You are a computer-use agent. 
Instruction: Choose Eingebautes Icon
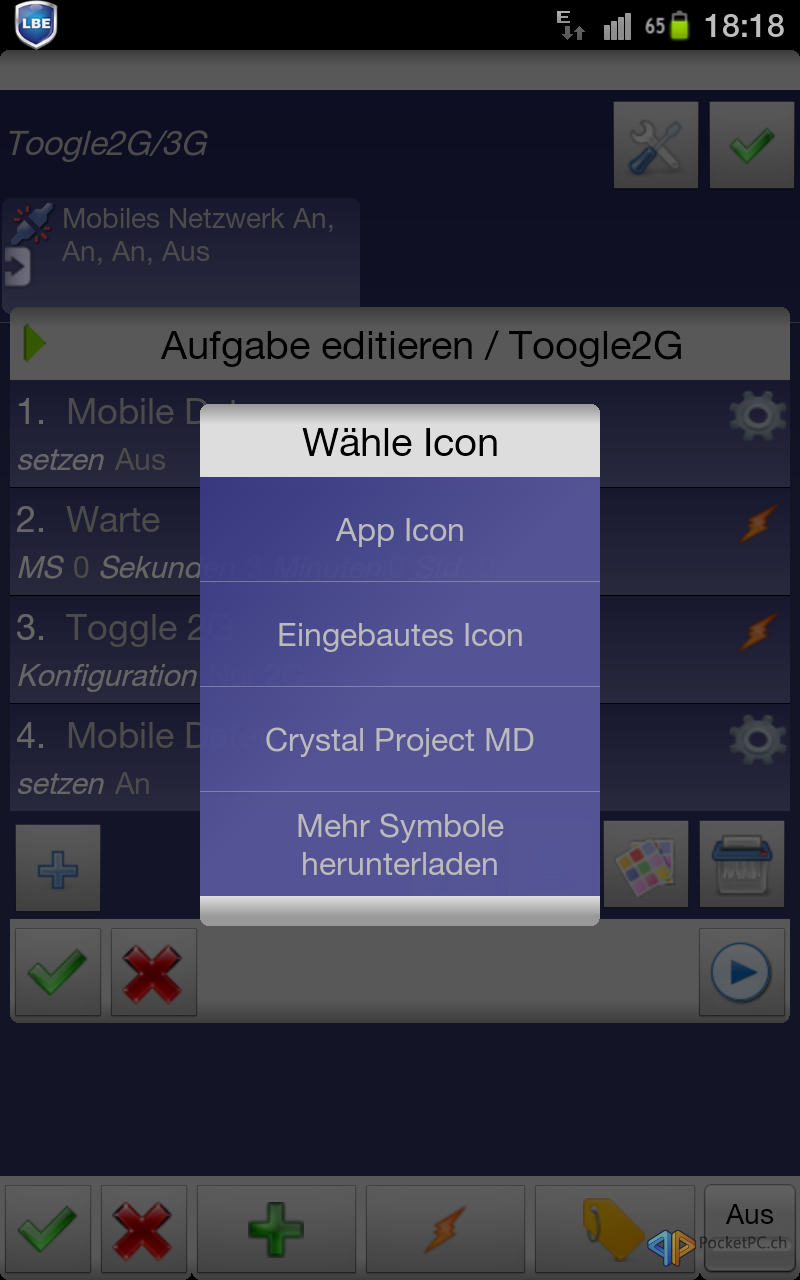[400, 635]
